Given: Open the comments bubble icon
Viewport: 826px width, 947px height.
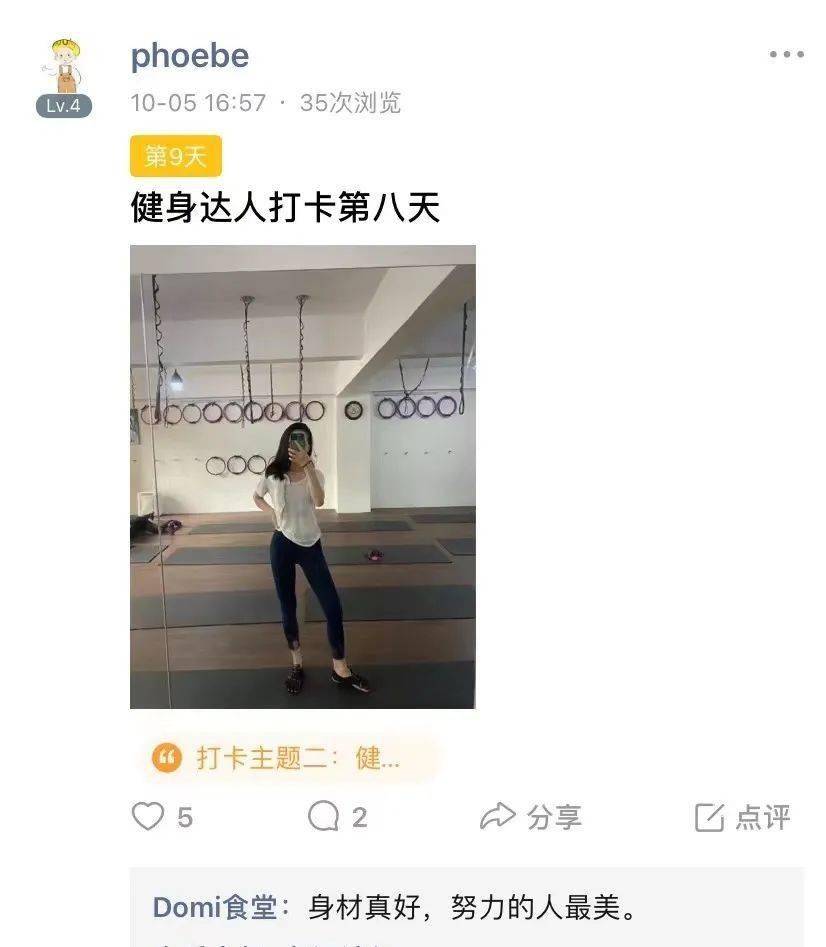Looking at the screenshot, I should [x=324, y=817].
